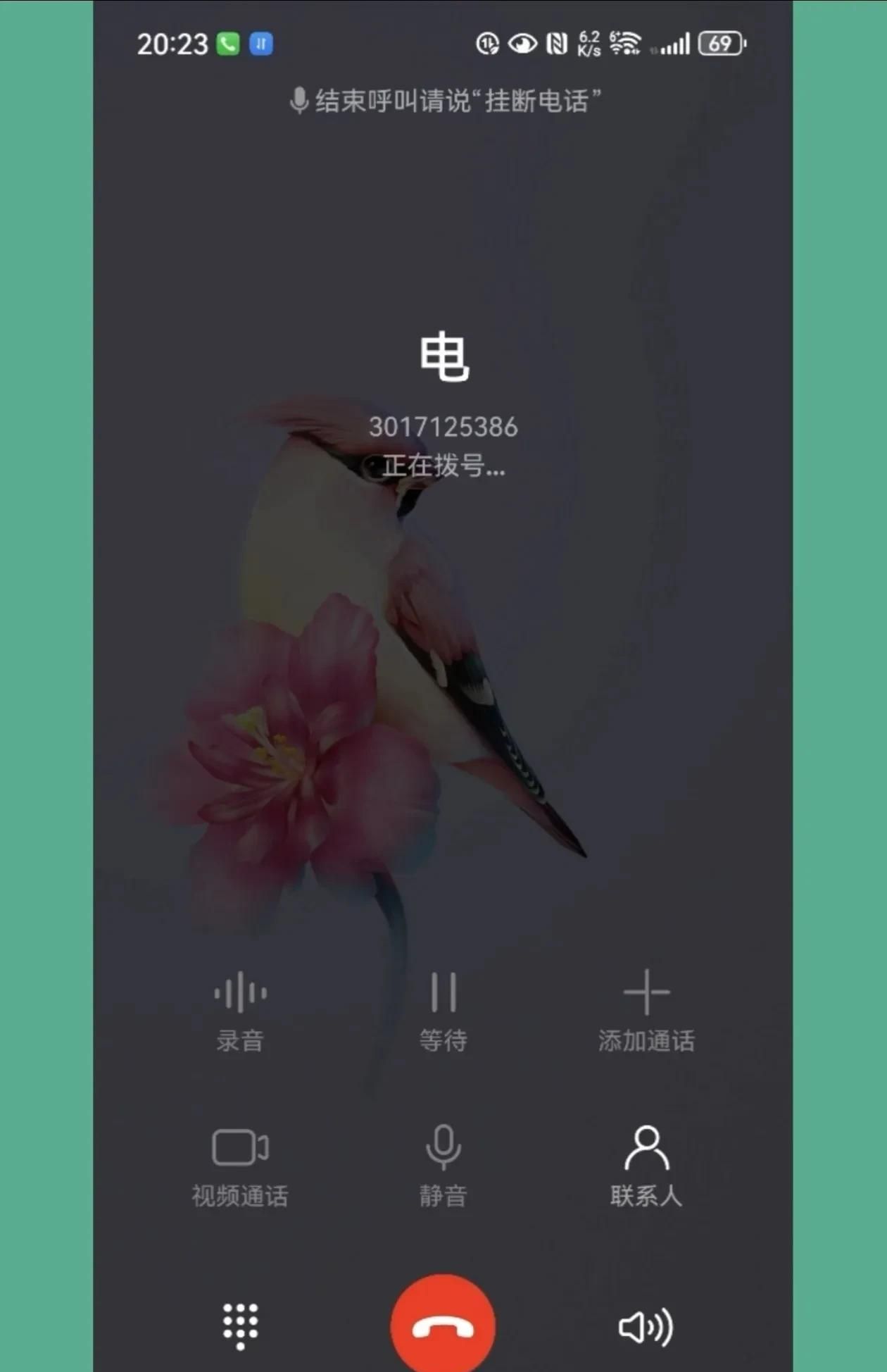Screen dimensions: 887x1372
Task: Turn on the speakerphone
Action: (646, 1328)
